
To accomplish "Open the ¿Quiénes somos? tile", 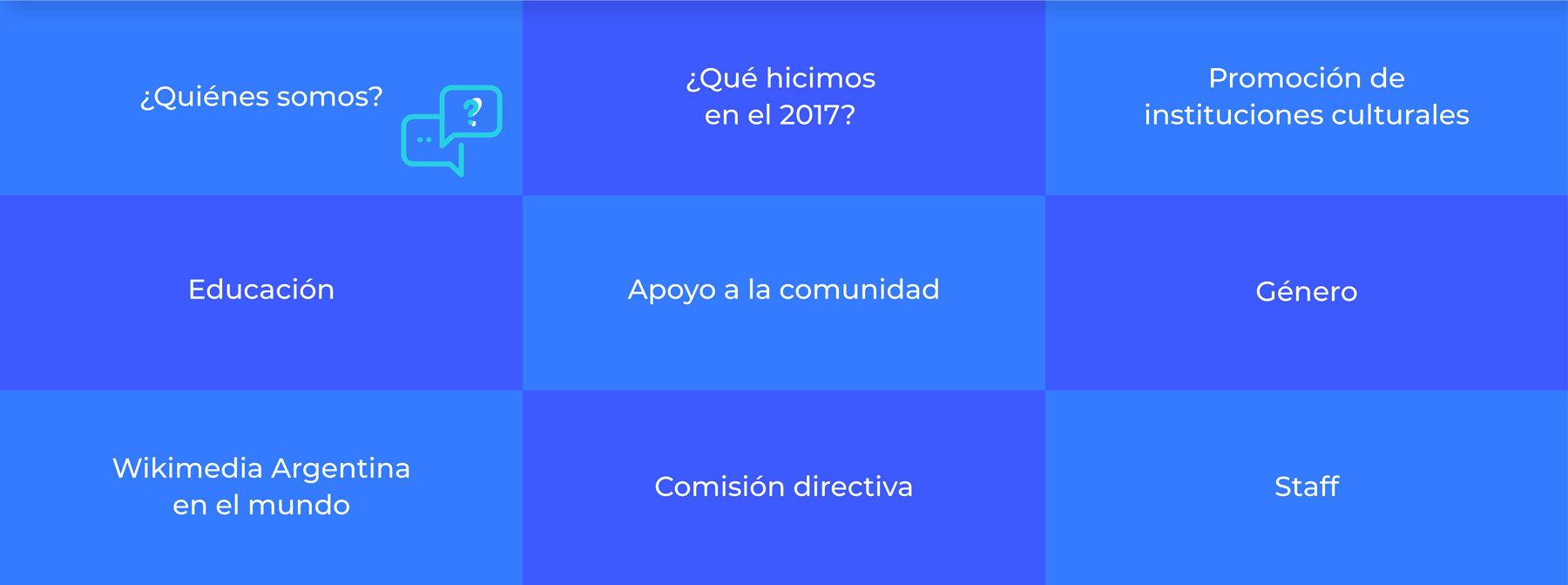I will (x=261, y=97).
